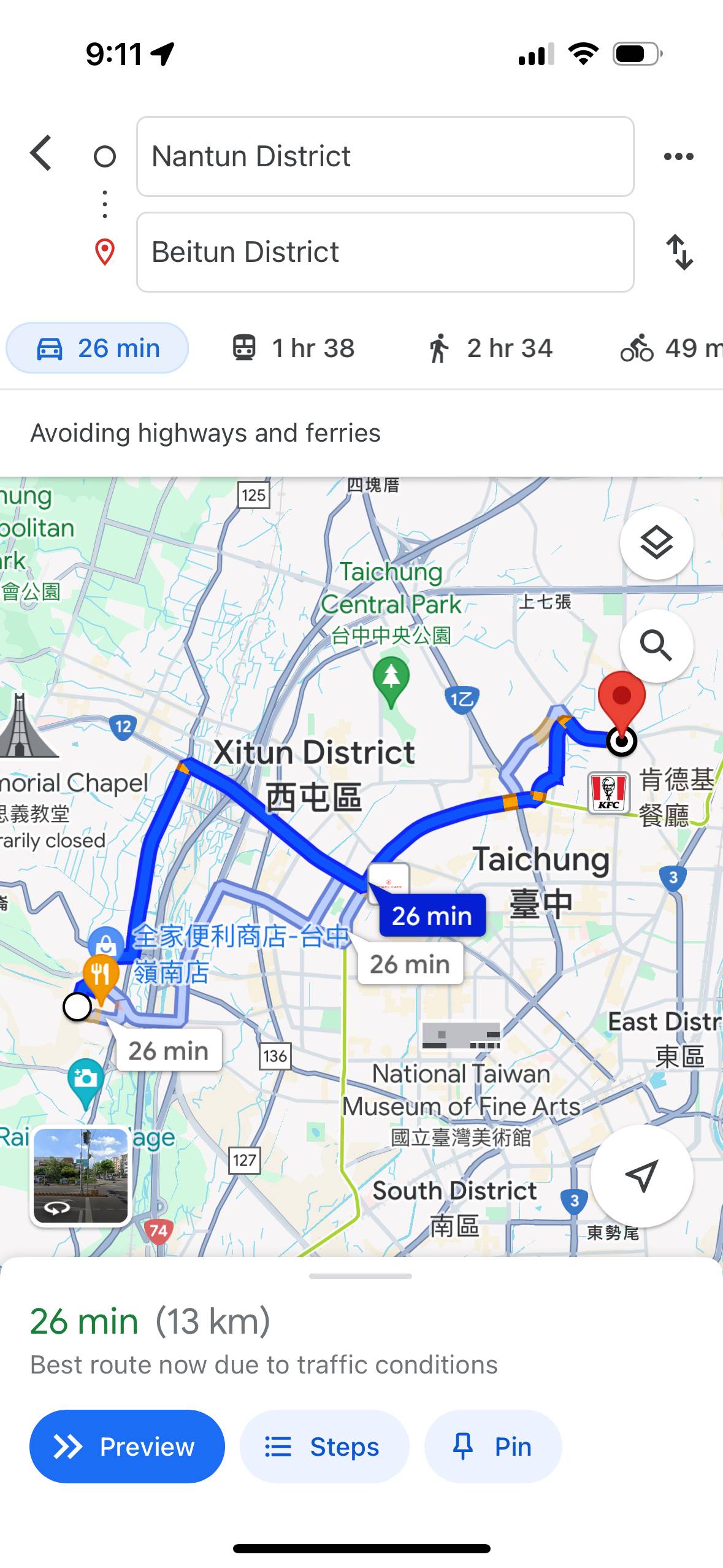Swap start and destination locations
Screen dimensions: 723x1568
[679, 252]
